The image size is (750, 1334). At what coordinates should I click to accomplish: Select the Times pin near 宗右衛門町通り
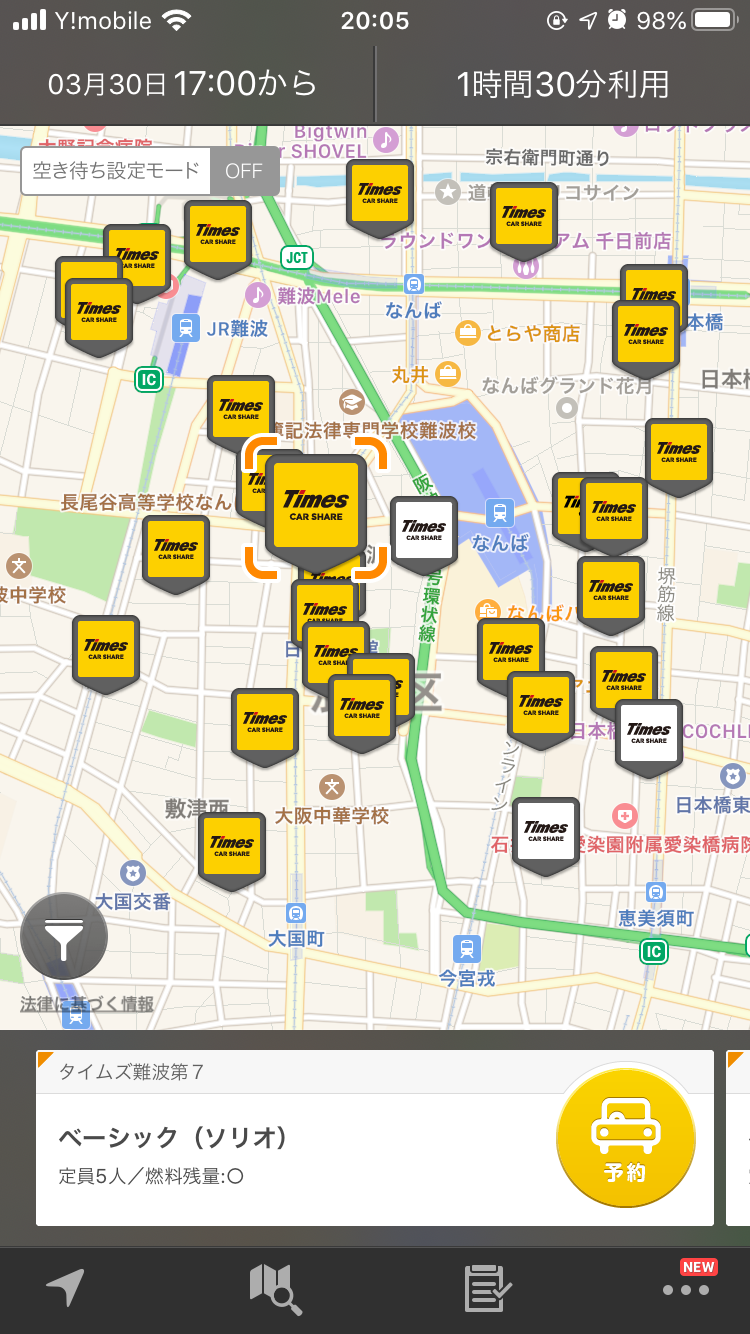point(523,216)
